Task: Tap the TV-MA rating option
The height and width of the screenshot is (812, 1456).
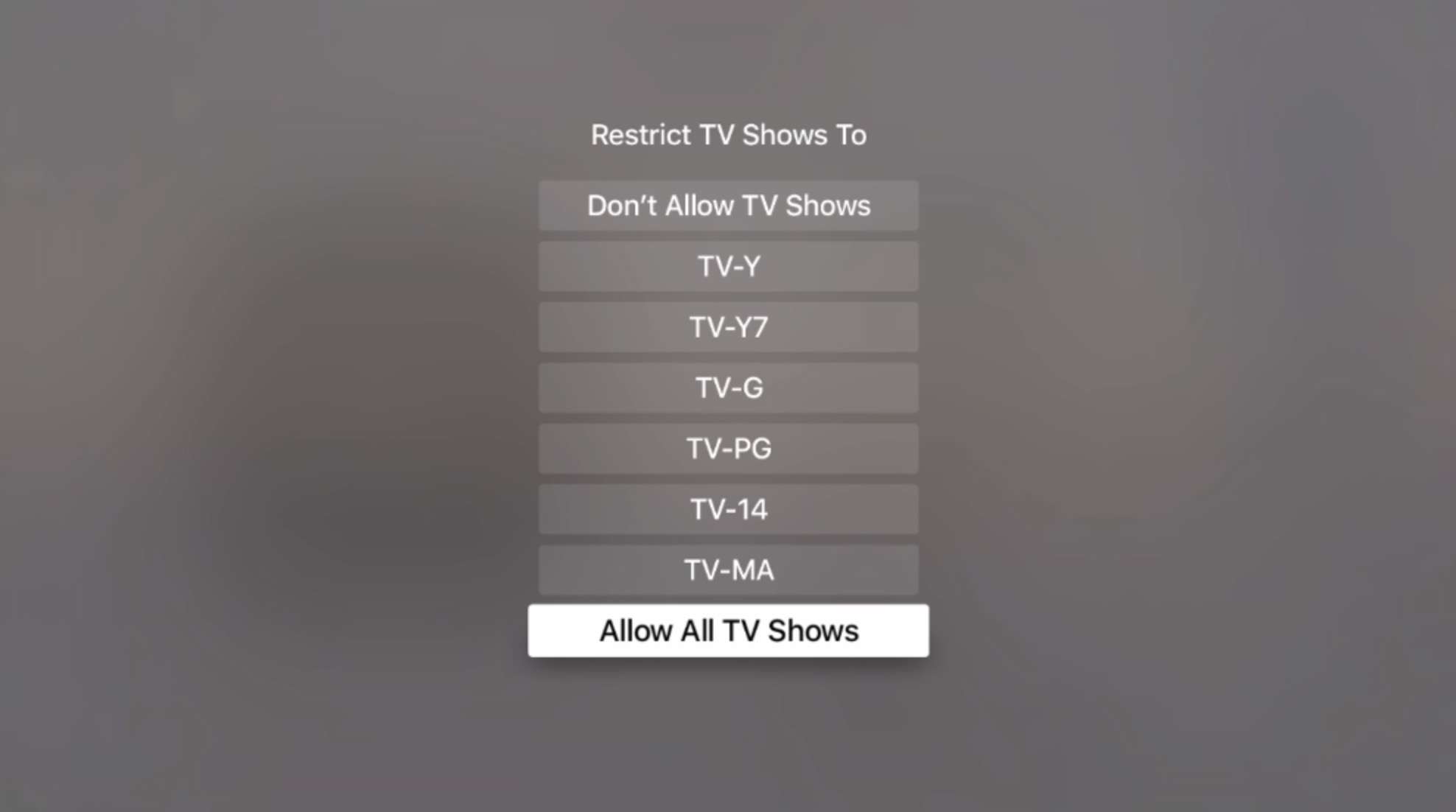Action: 728,570
